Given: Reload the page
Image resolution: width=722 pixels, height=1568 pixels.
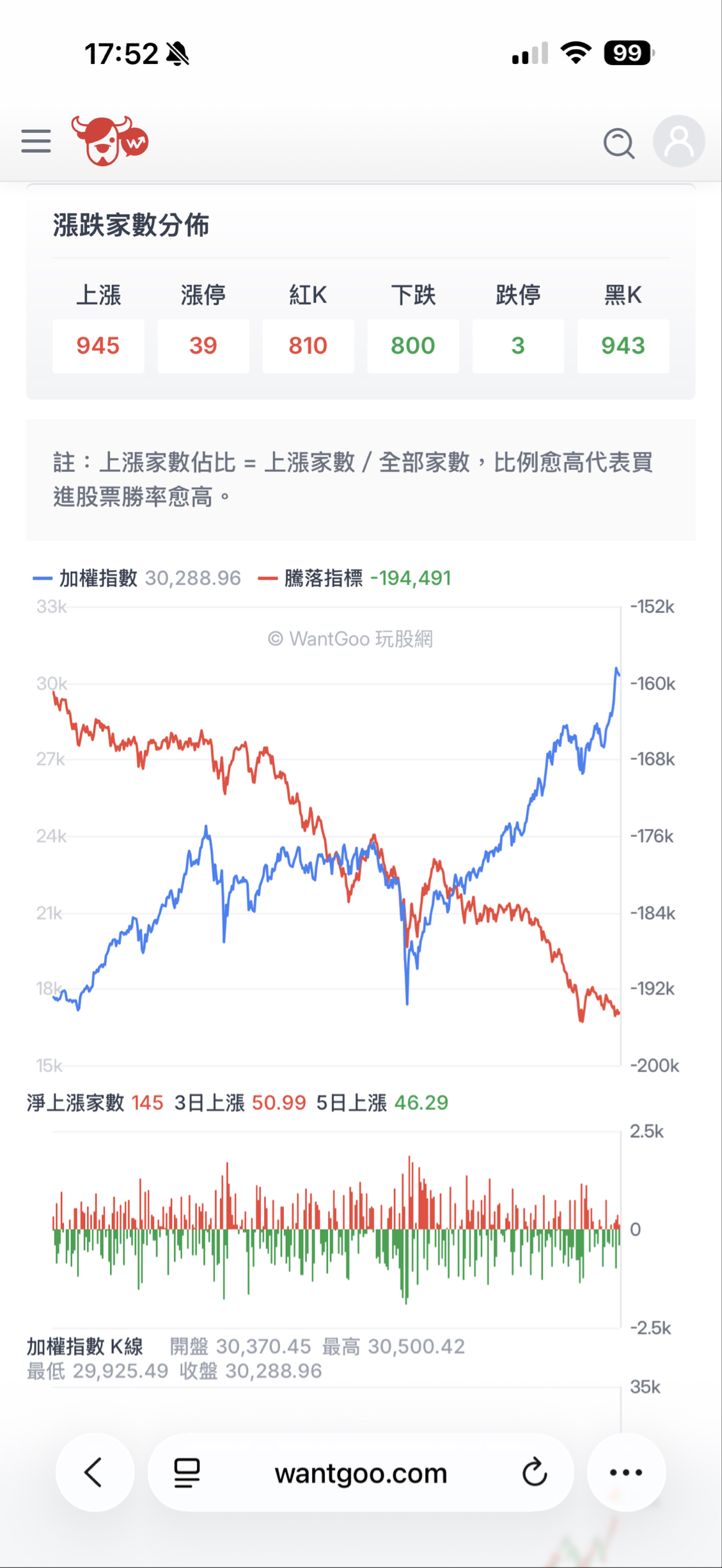Looking at the screenshot, I should coord(535,1473).
